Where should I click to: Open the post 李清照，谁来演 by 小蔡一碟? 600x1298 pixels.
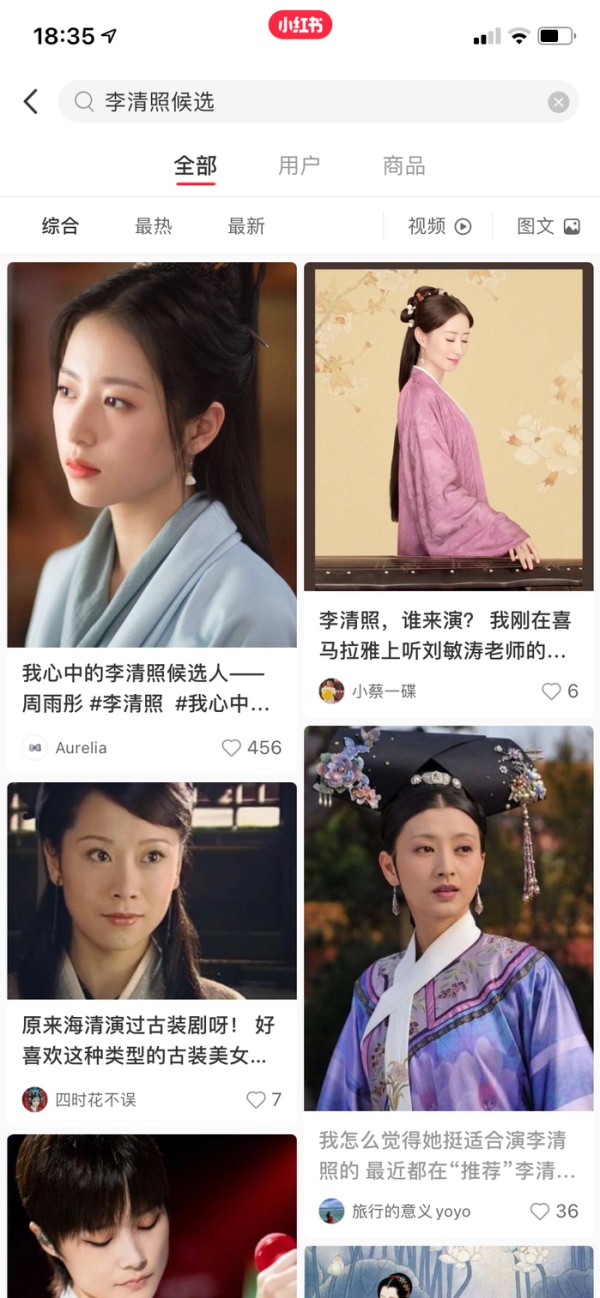pyautogui.click(x=449, y=490)
